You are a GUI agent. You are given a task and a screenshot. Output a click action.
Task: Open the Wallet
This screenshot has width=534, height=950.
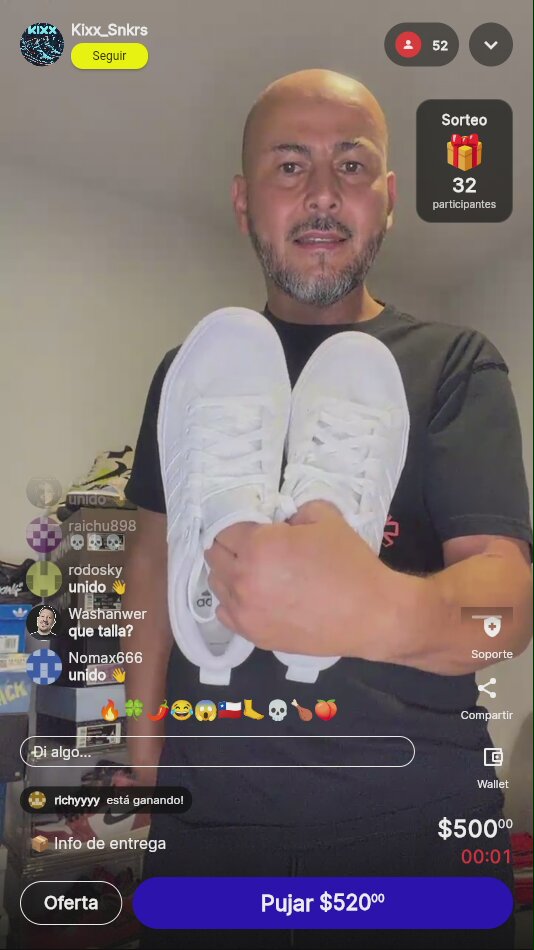[x=493, y=768]
